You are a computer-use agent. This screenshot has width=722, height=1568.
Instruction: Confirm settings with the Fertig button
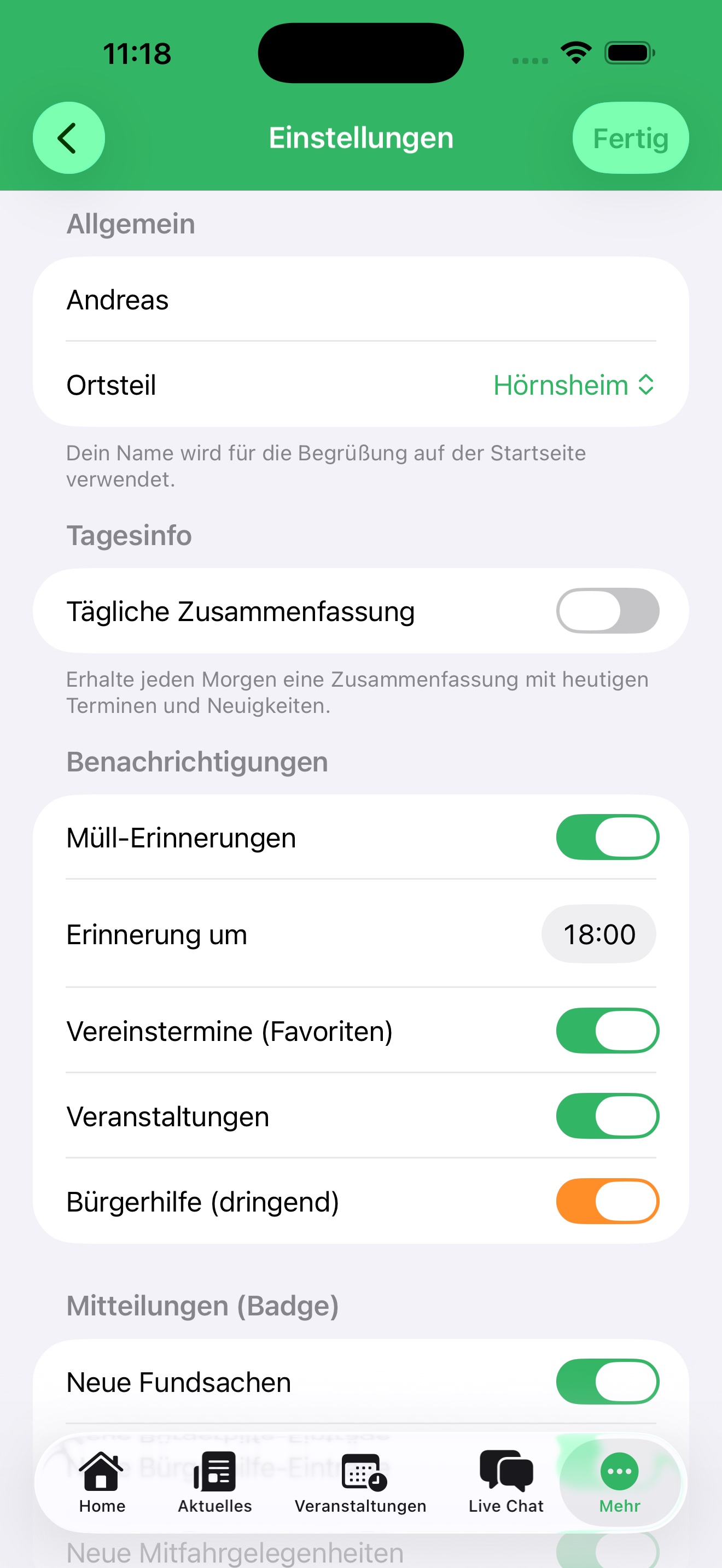point(630,137)
